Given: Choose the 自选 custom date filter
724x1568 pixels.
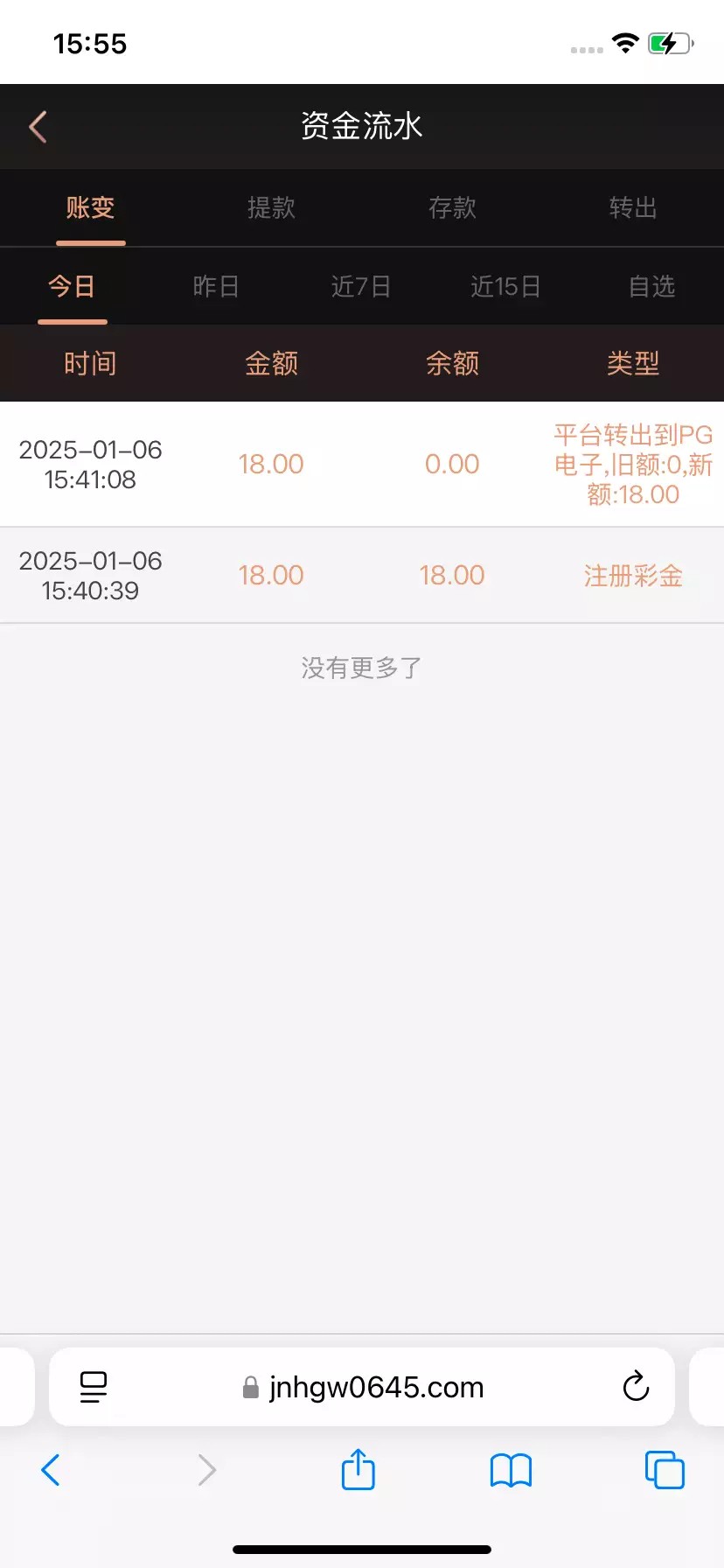Looking at the screenshot, I should pos(651,287).
